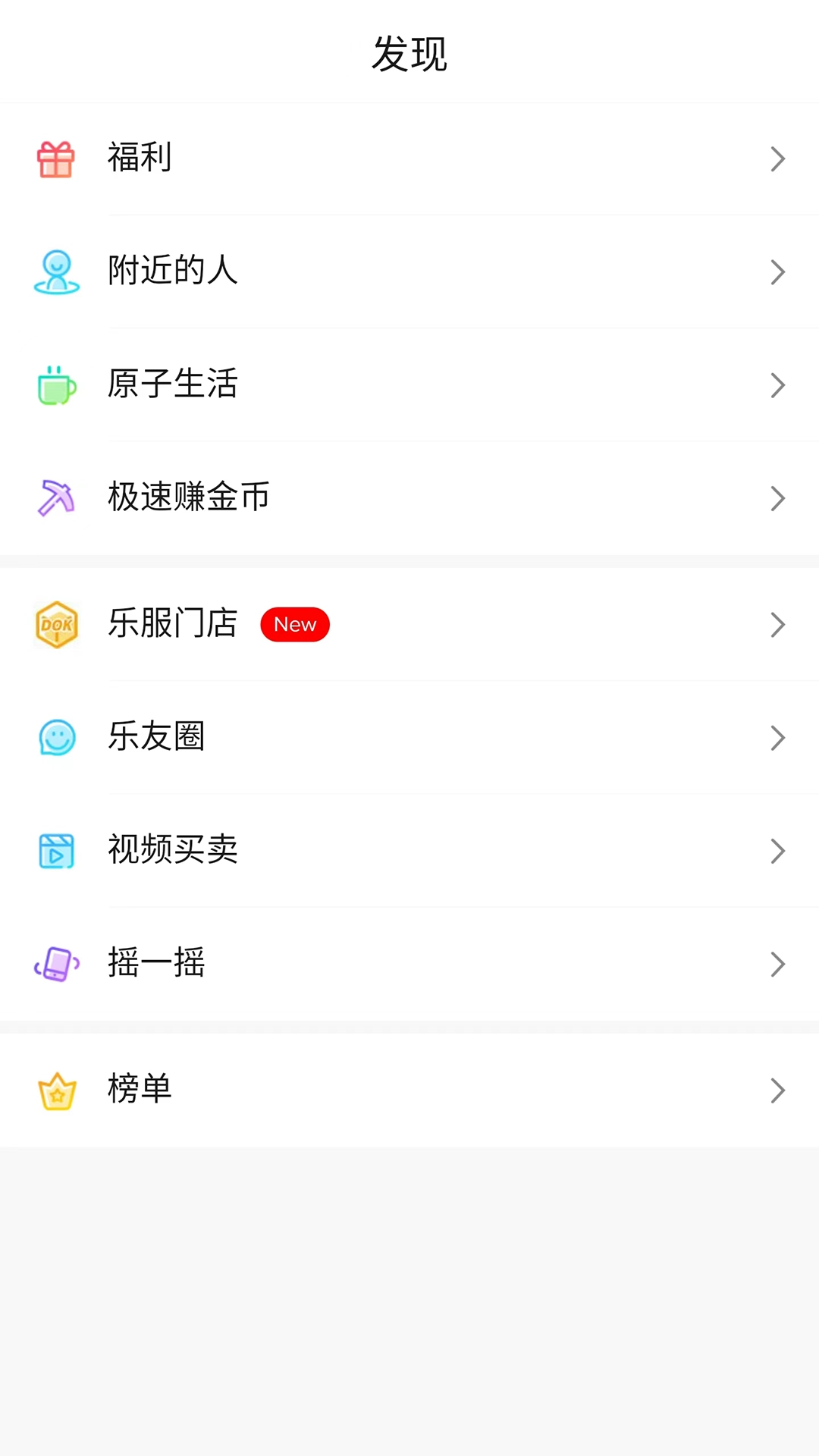Click the person icon beside 附近的人
The height and width of the screenshot is (1456, 819).
57,271
